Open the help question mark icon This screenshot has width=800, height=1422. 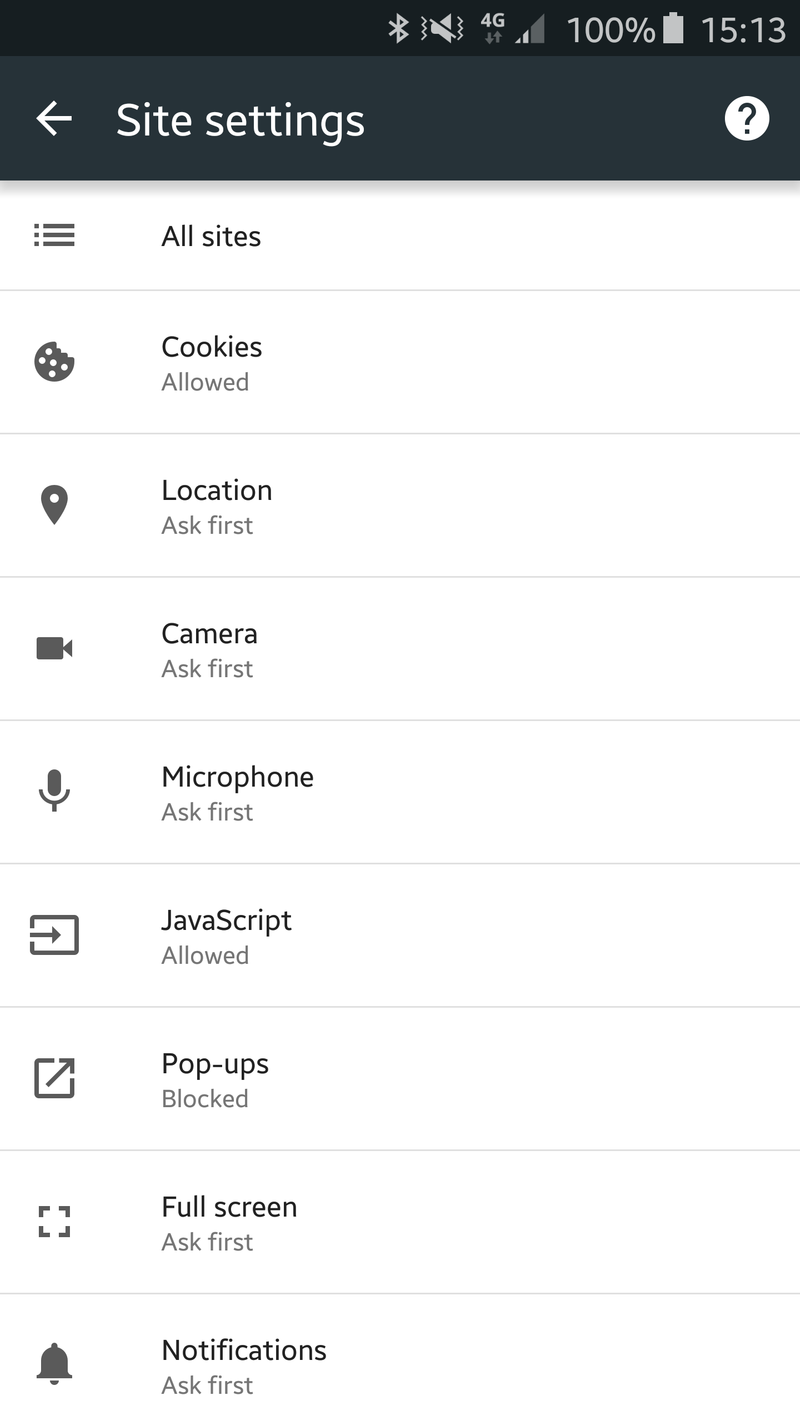tap(746, 119)
